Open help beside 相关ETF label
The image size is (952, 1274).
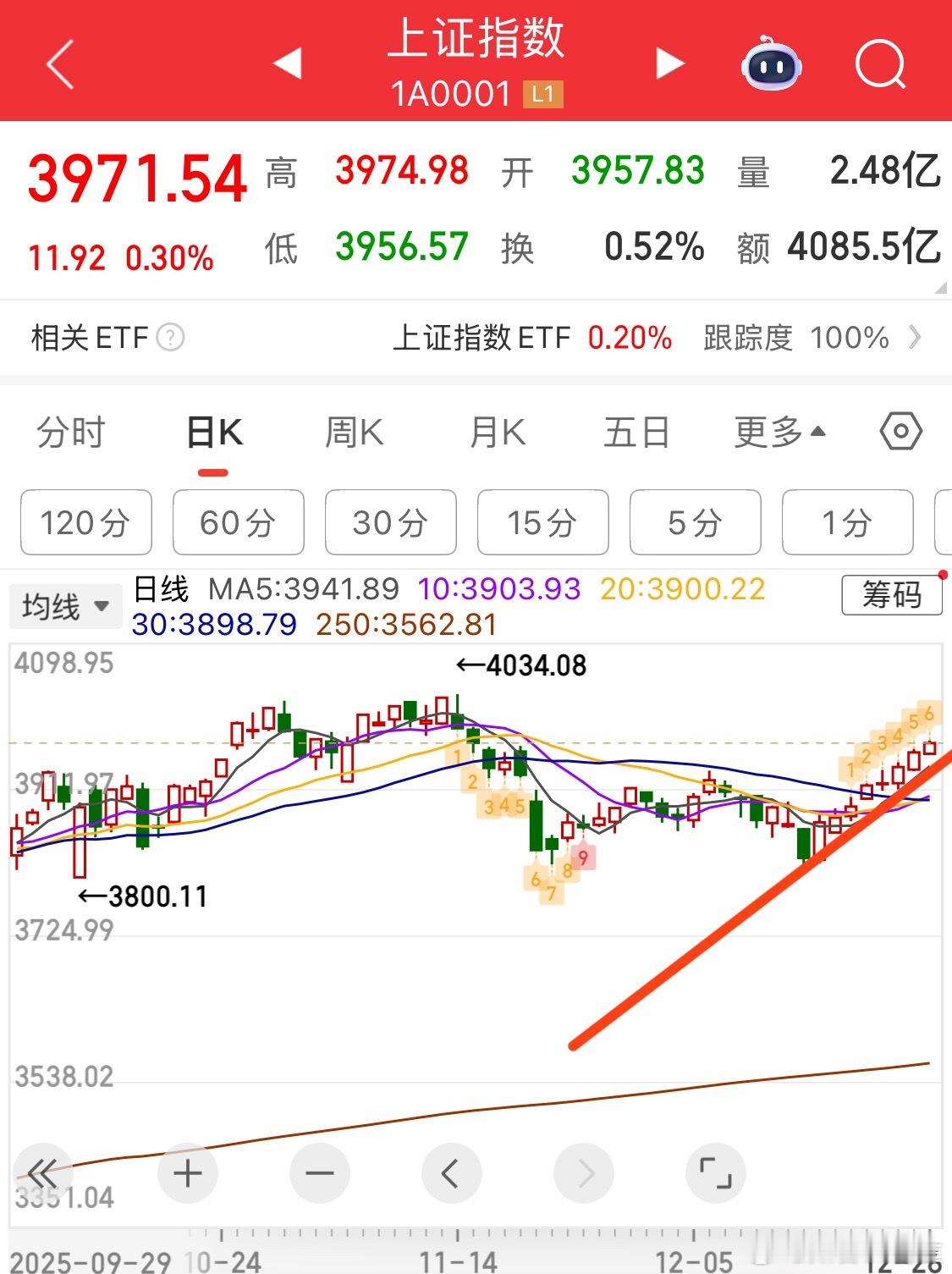[170, 338]
